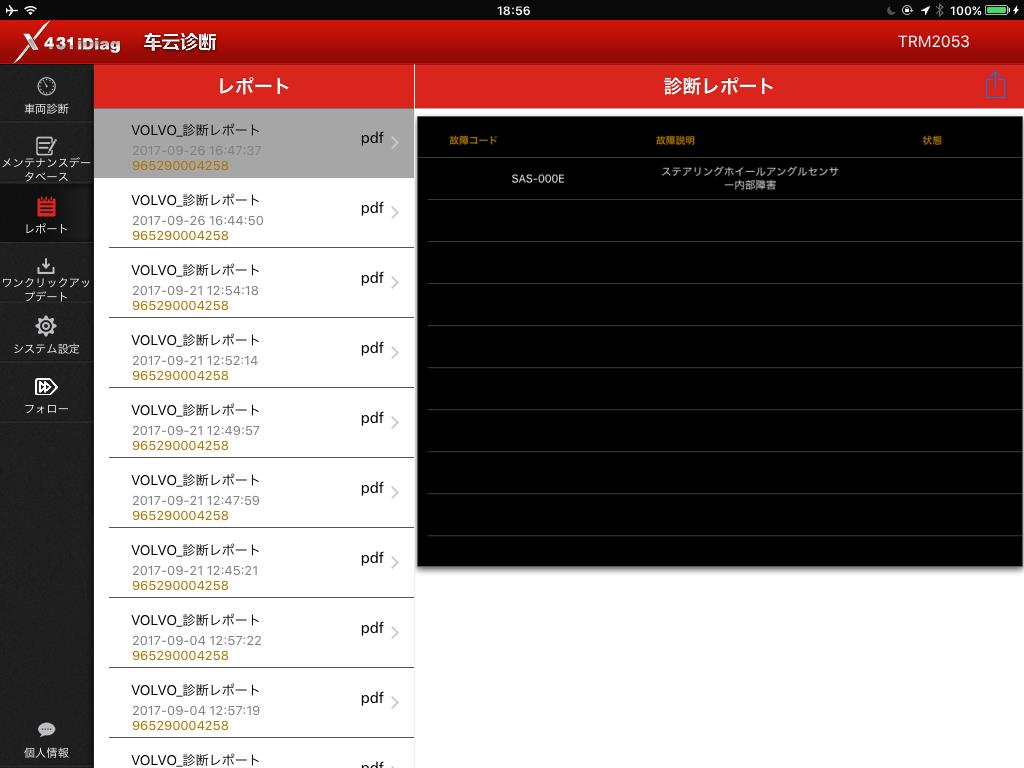View the report from 2017-09-04 12:57:19
The image size is (1024, 768).
click(253, 703)
